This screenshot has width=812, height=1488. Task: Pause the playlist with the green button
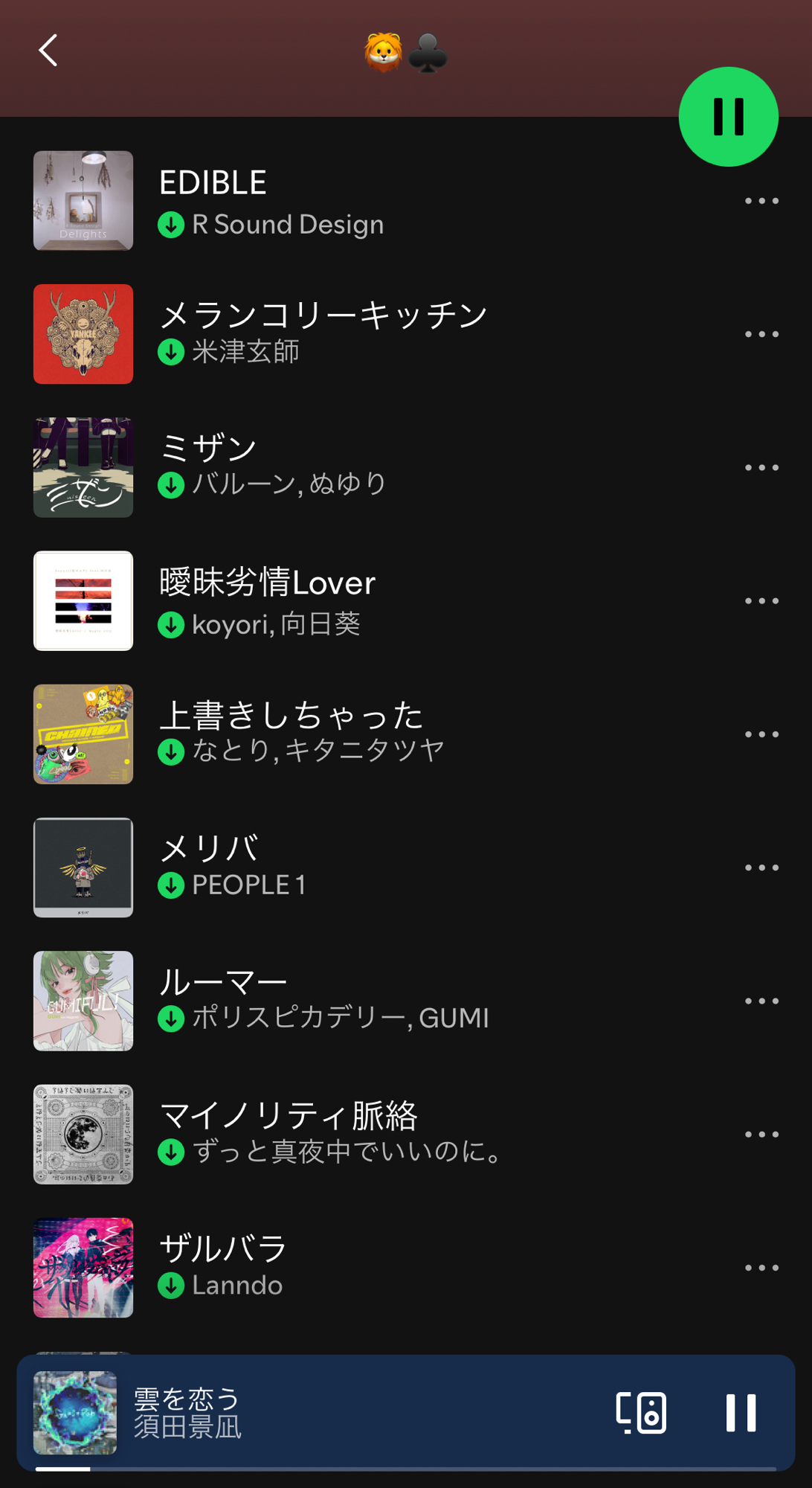click(x=728, y=117)
